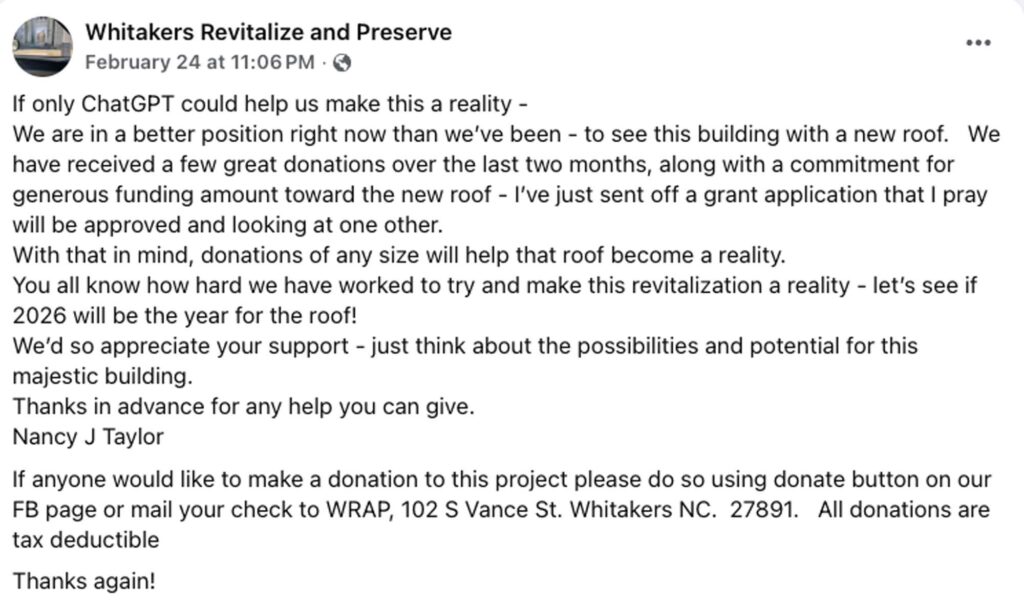Open the February 24 post timestamp
The height and width of the screenshot is (608, 1024).
(x=199, y=62)
